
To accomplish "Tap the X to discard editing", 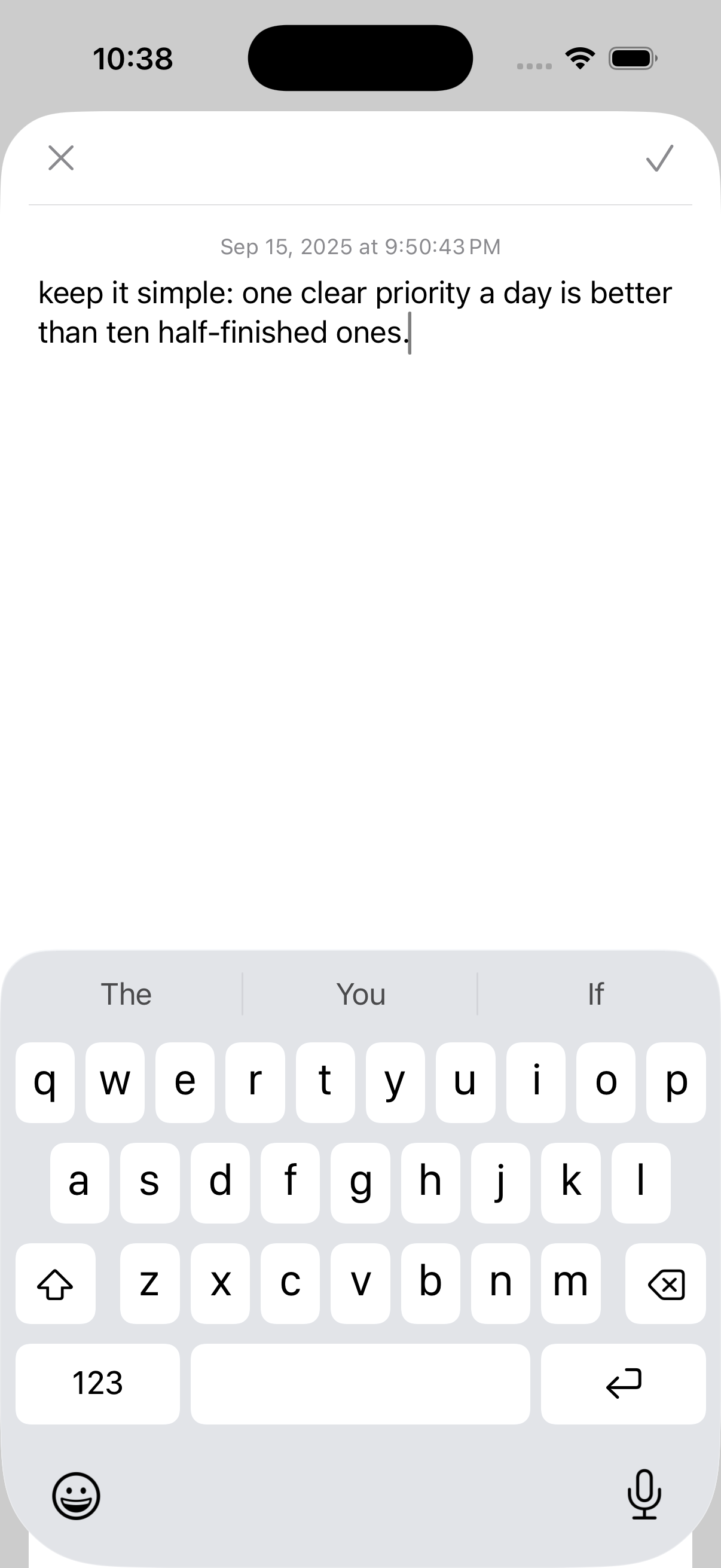I will (61, 158).
